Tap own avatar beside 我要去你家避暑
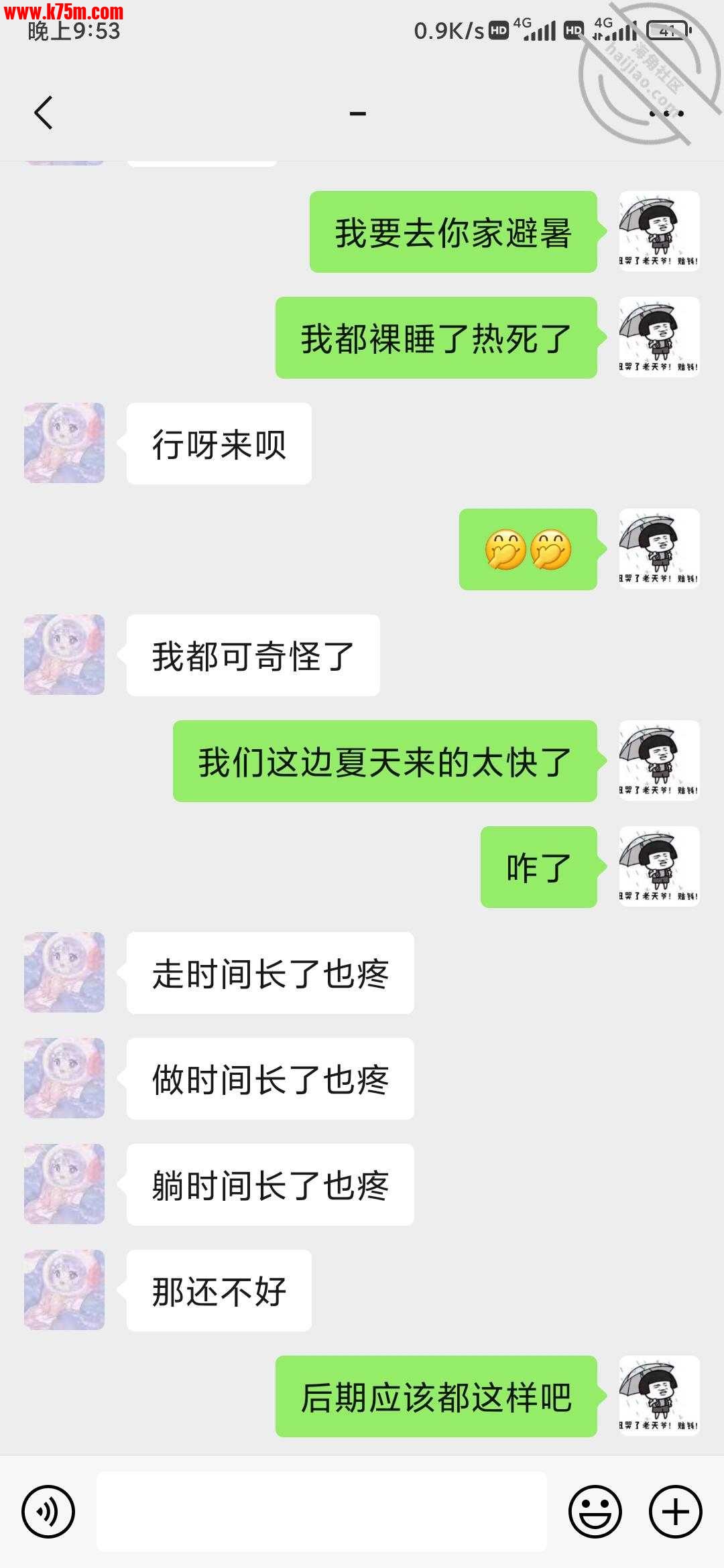 (659, 231)
